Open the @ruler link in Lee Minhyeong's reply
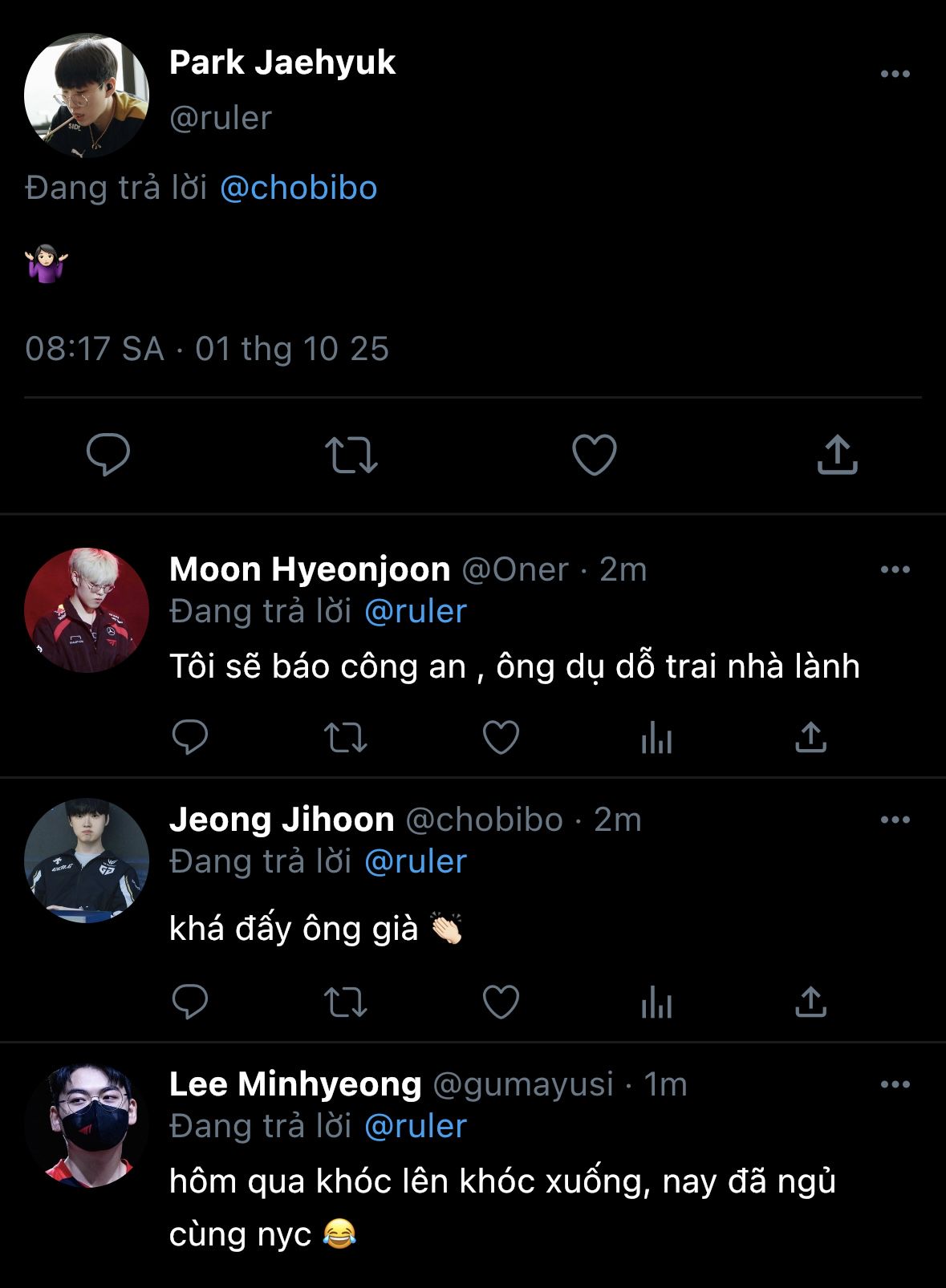 415,1126
